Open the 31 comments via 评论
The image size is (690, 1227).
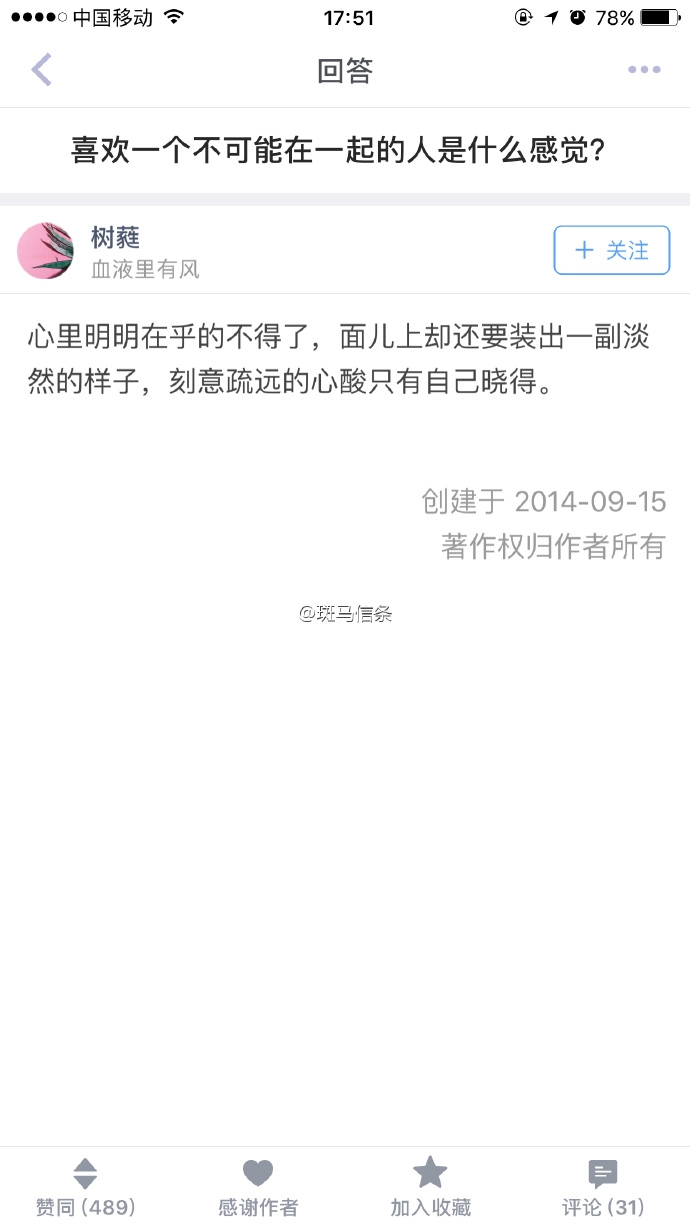pos(603,1188)
